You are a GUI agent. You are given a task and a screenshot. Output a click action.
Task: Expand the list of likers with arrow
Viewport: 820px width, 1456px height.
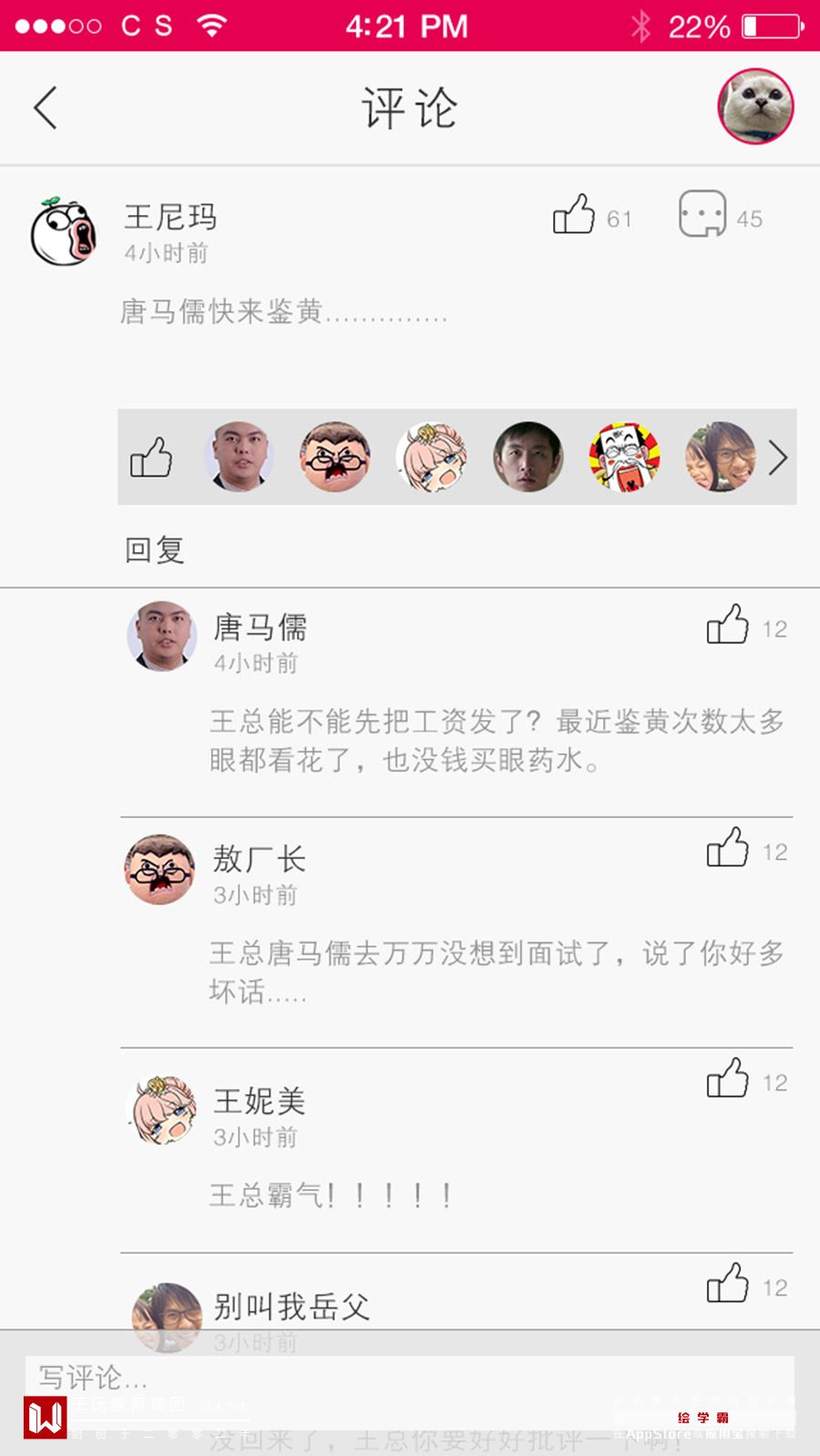tap(777, 457)
